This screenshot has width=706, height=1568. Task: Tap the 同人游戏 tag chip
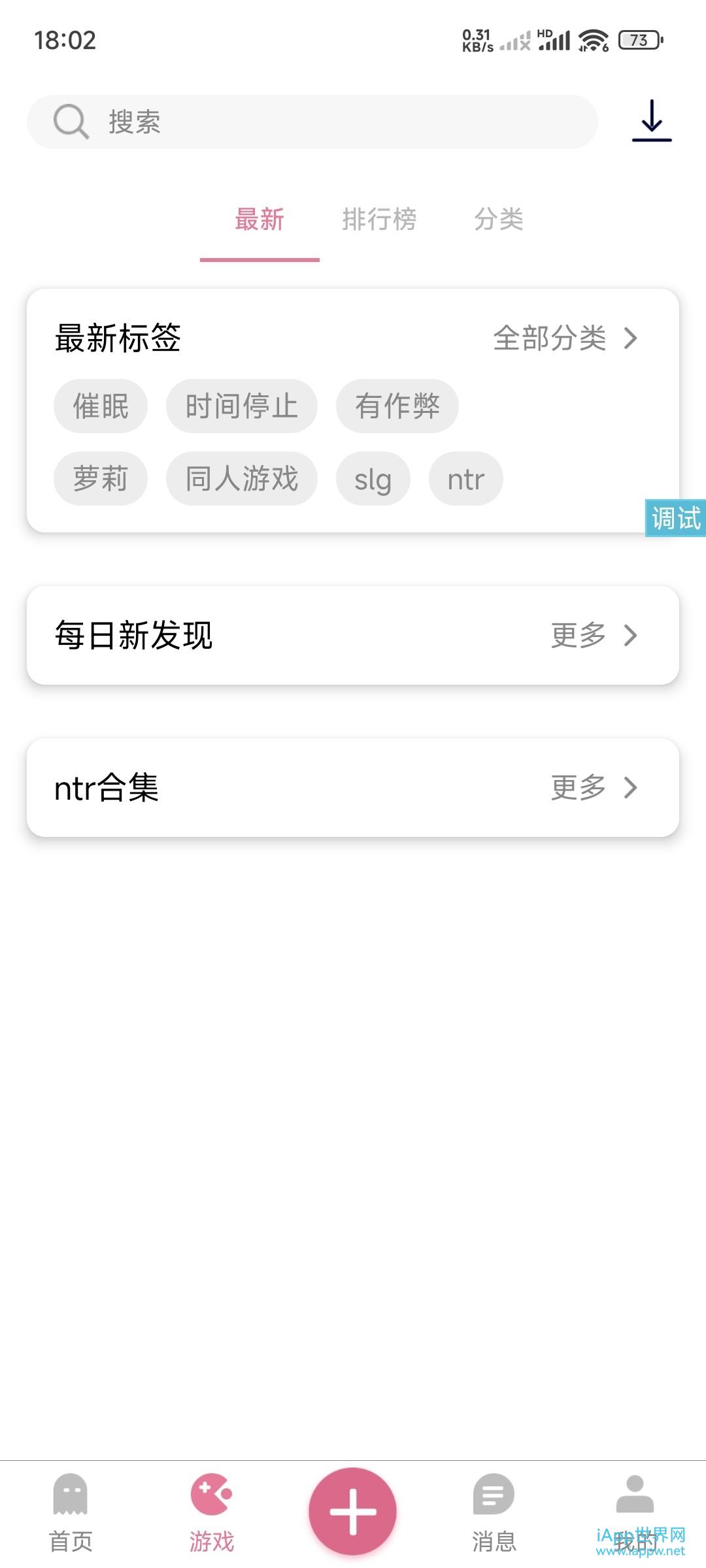[242, 479]
